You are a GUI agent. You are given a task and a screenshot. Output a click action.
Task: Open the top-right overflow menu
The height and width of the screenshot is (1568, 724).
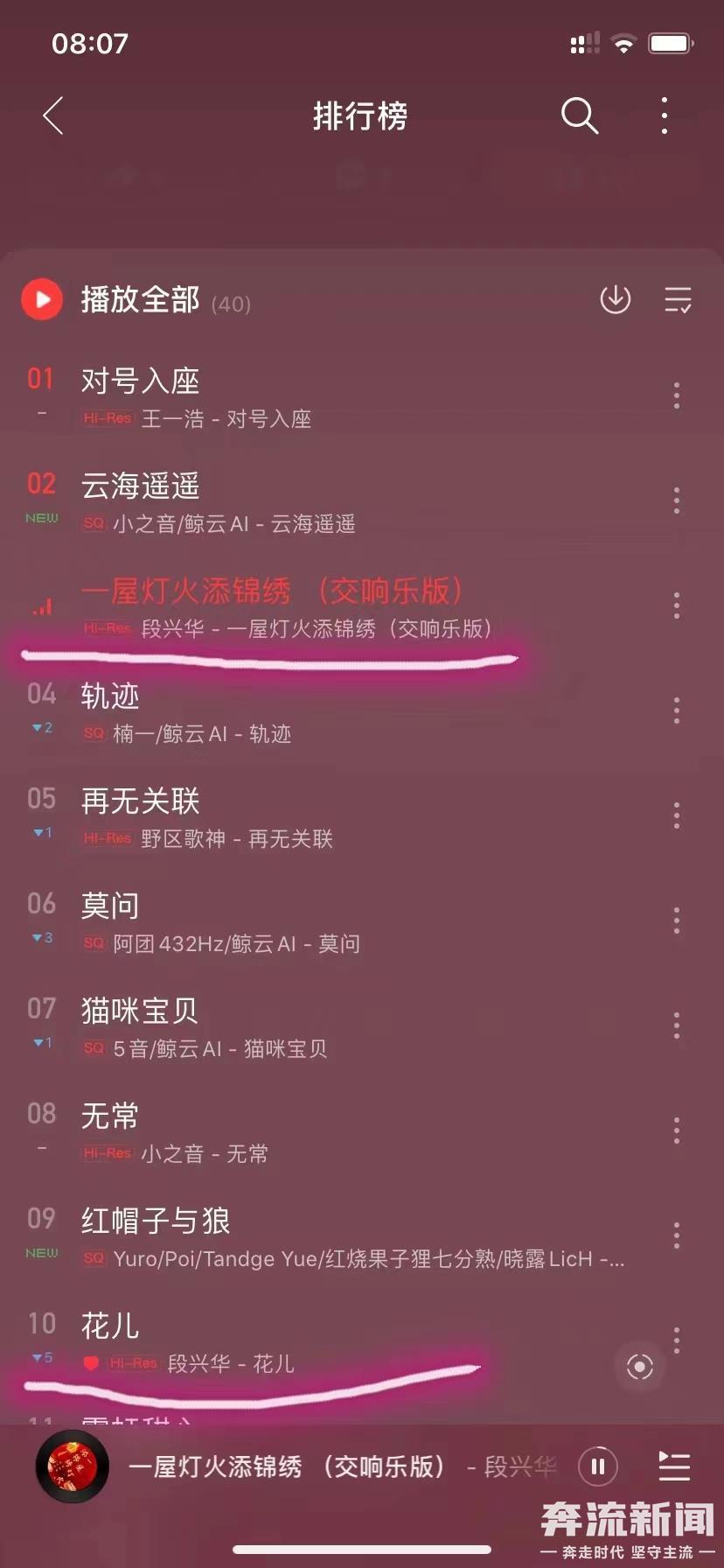click(665, 115)
